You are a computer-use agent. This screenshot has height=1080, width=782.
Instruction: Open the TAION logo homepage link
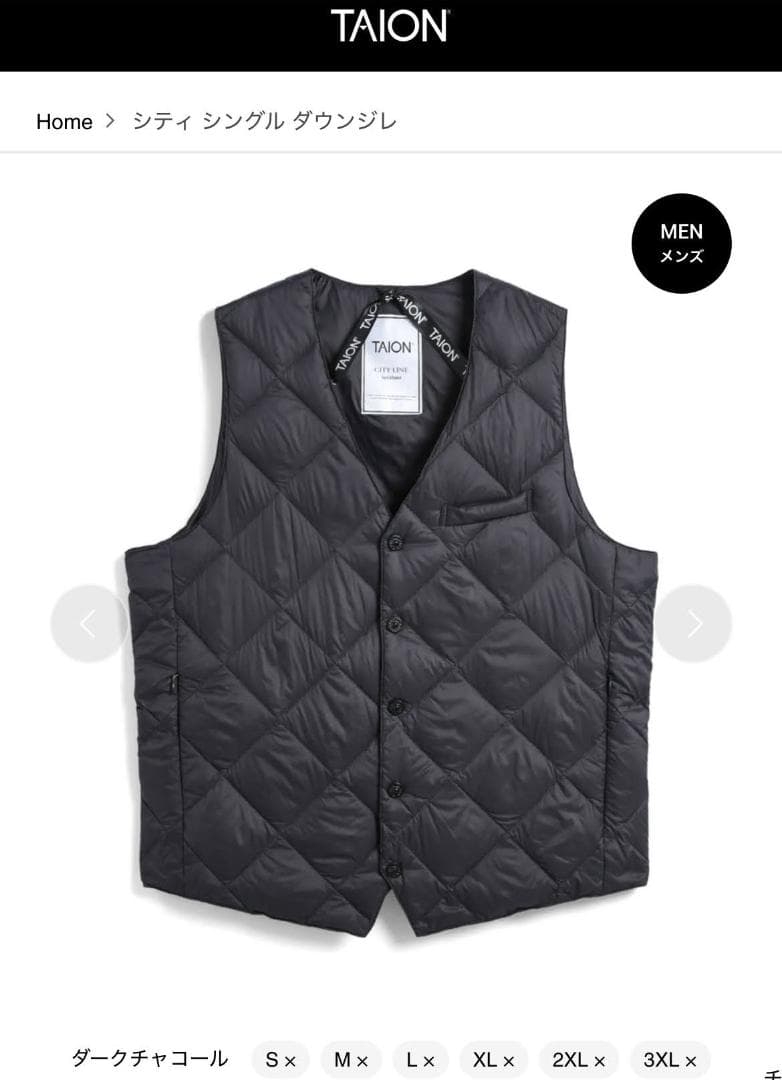click(390, 26)
